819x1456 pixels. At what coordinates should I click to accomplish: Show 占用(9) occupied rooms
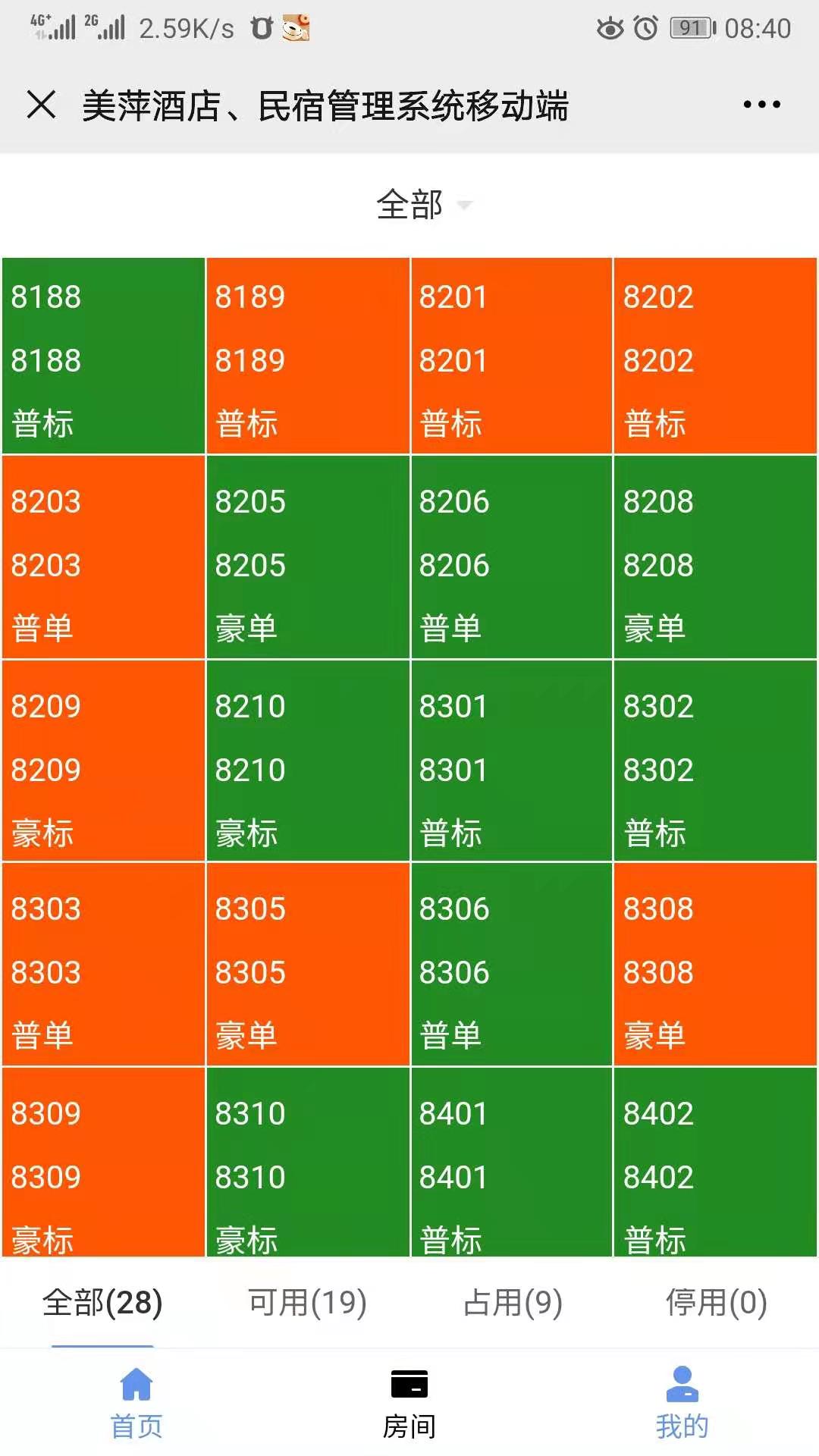click(x=513, y=1303)
